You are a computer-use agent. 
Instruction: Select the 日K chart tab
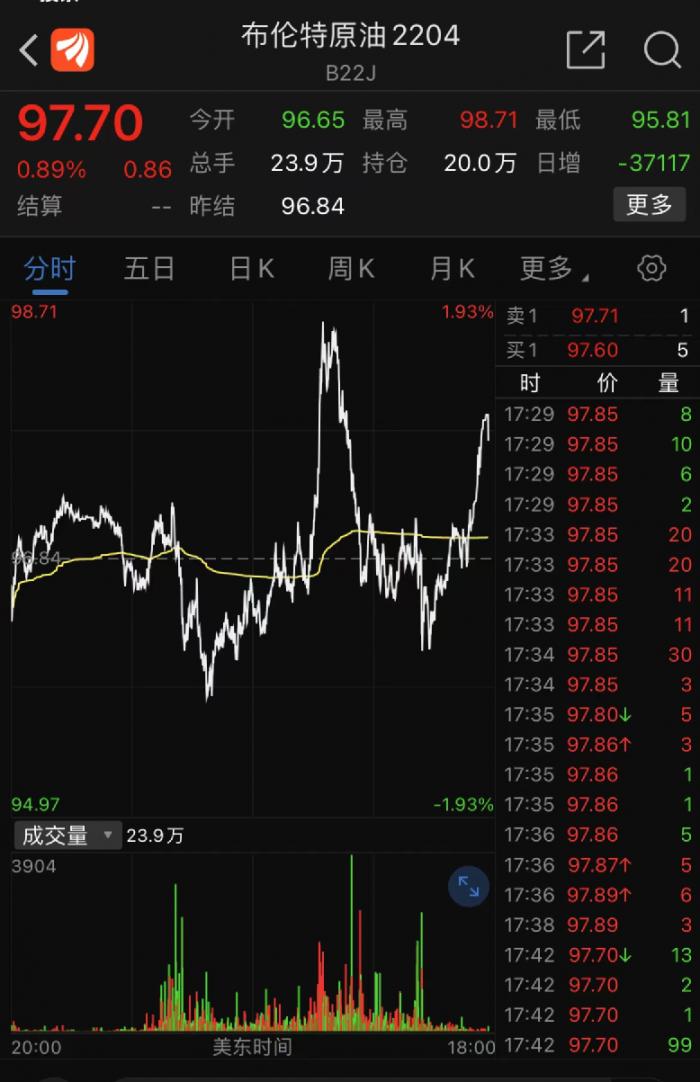pyautogui.click(x=252, y=268)
